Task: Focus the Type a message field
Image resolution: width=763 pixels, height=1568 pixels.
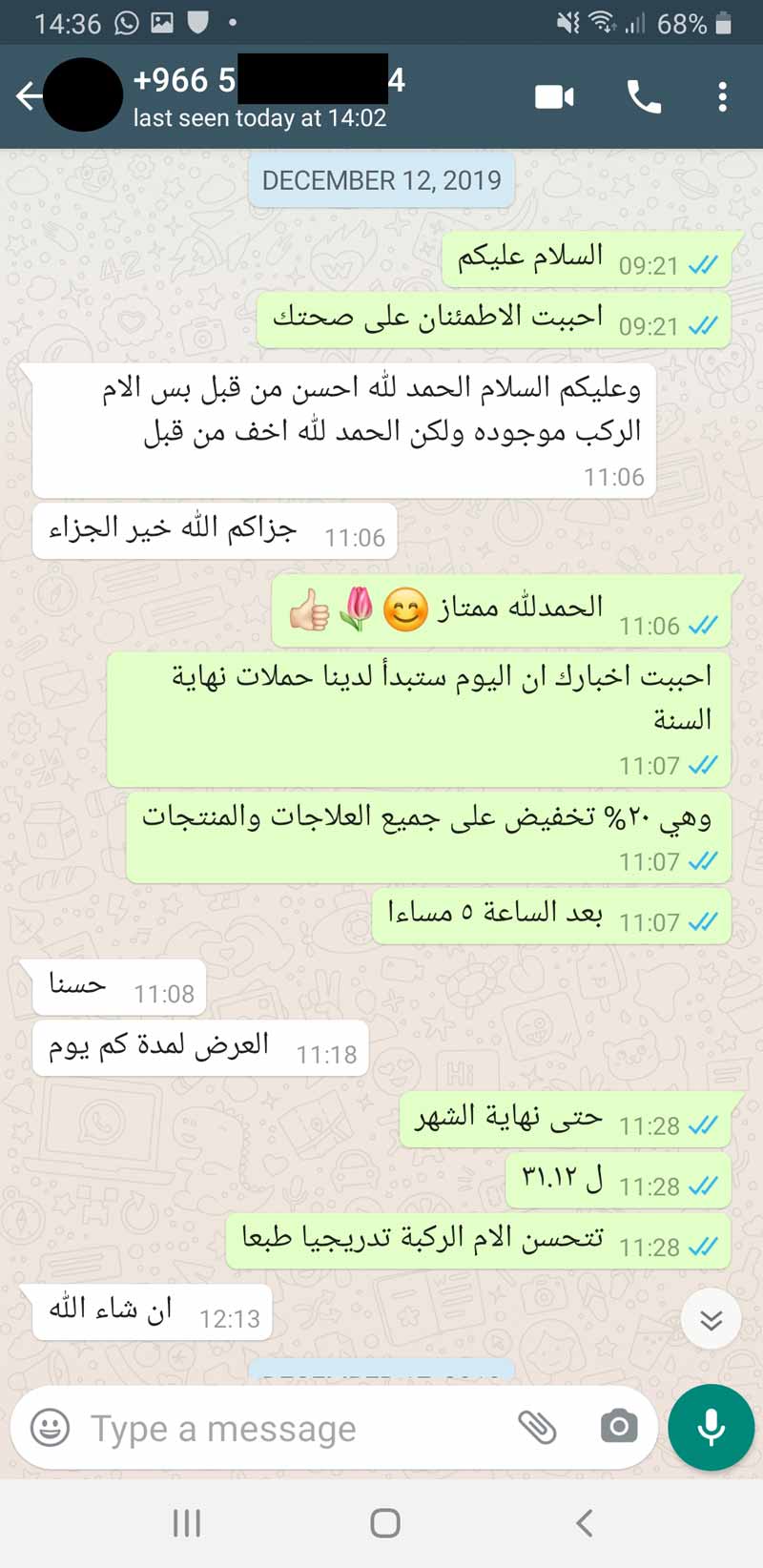Action: 286,1429
